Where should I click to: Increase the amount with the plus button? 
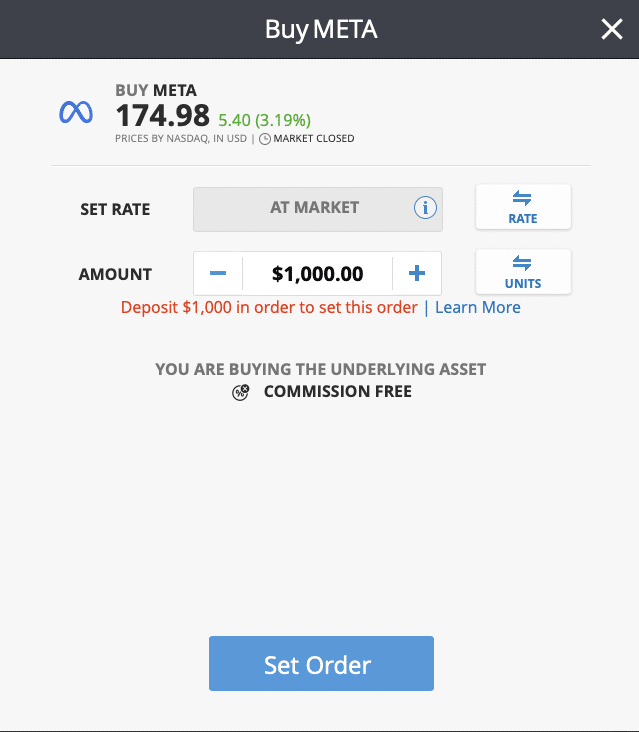pyautogui.click(x=417, y=273)
